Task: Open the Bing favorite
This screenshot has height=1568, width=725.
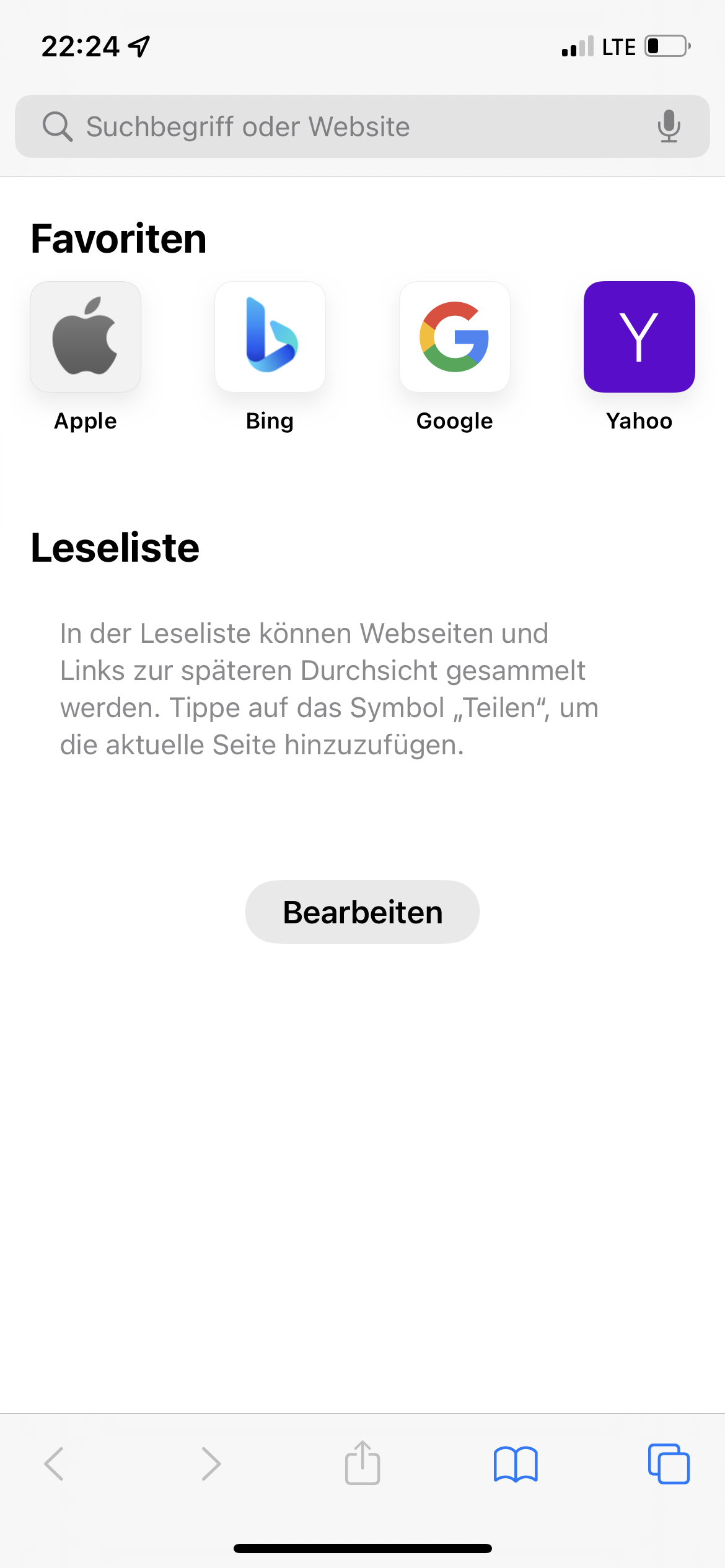Action: (270, 338)
